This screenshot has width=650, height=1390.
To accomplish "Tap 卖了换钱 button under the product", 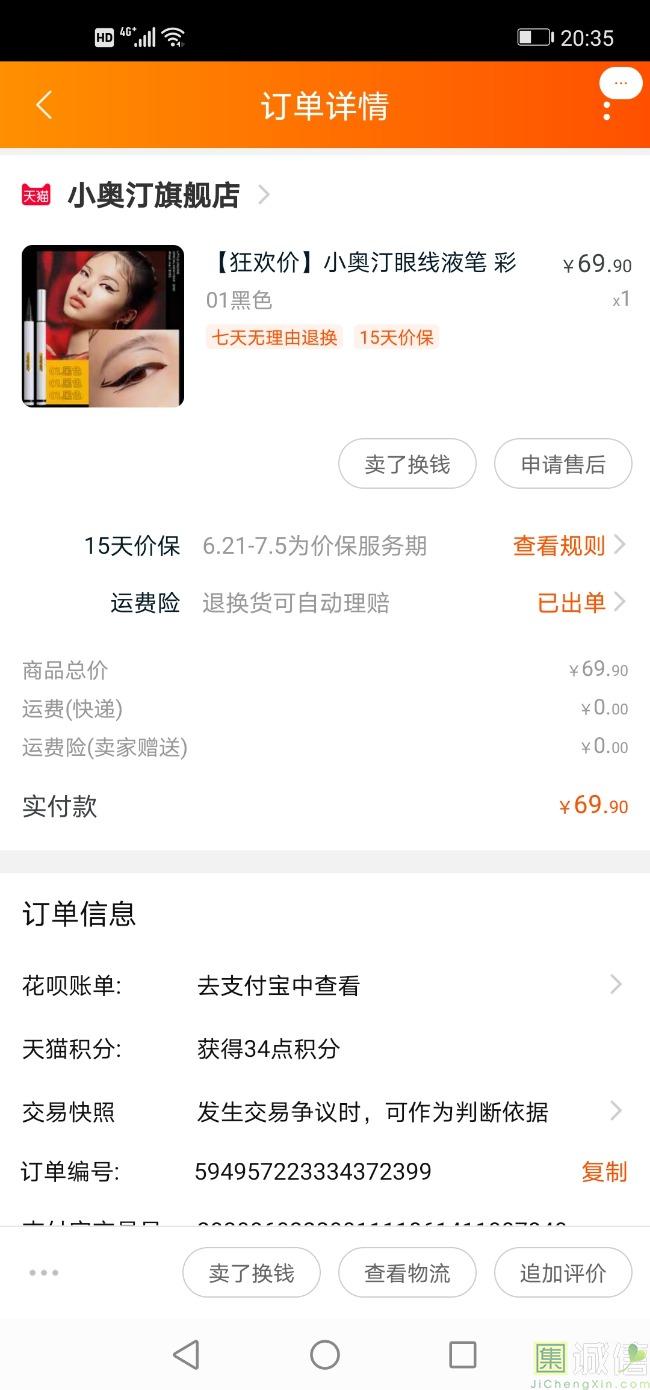I will [407, 464].
